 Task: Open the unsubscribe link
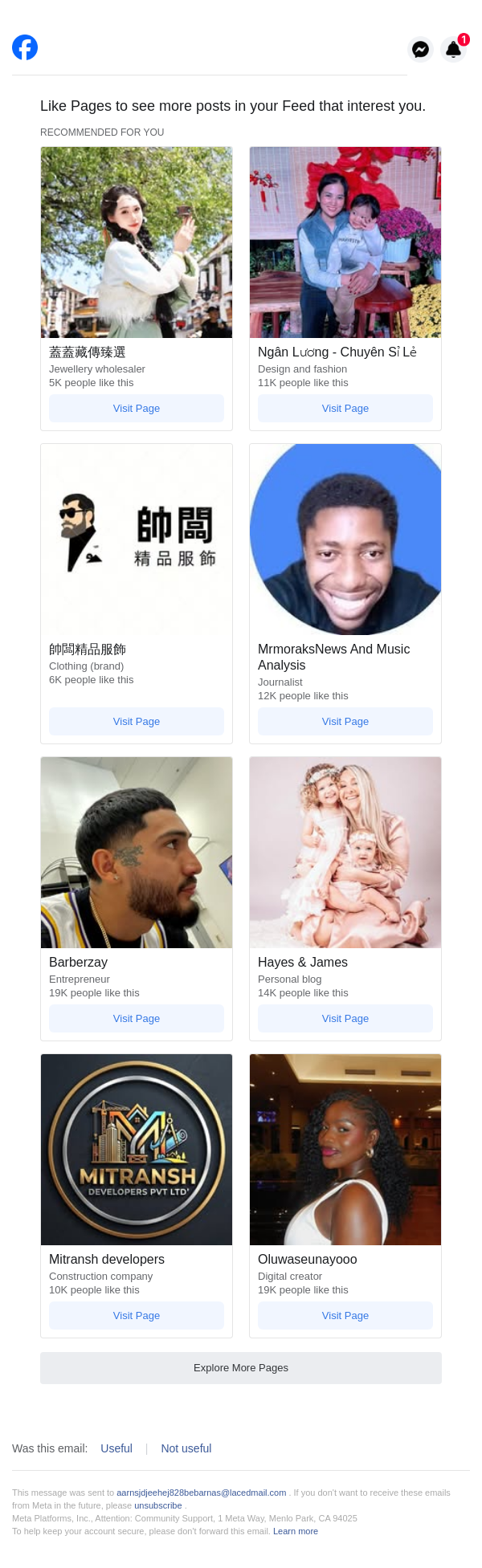click(157, 1505)
